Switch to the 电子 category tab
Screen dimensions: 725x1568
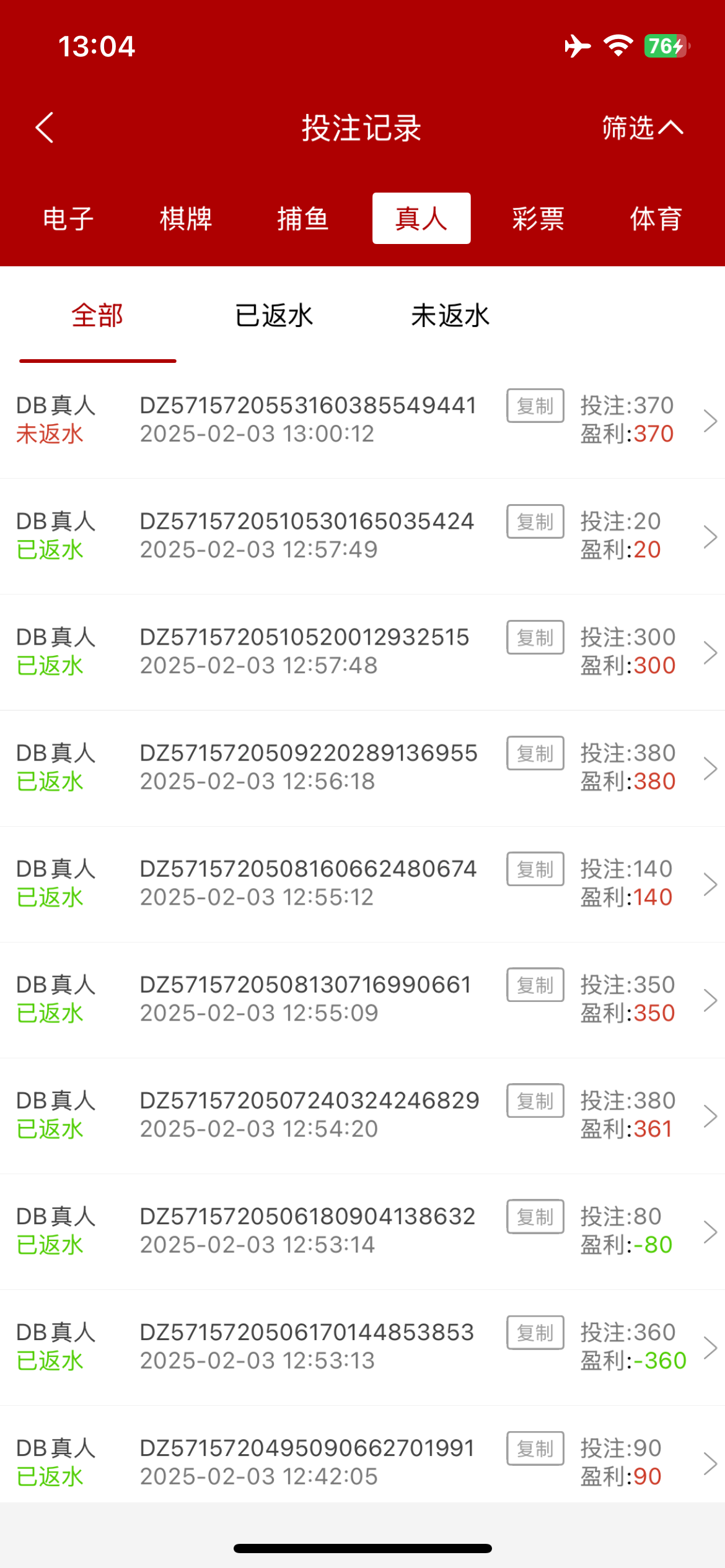click(68, 219)
